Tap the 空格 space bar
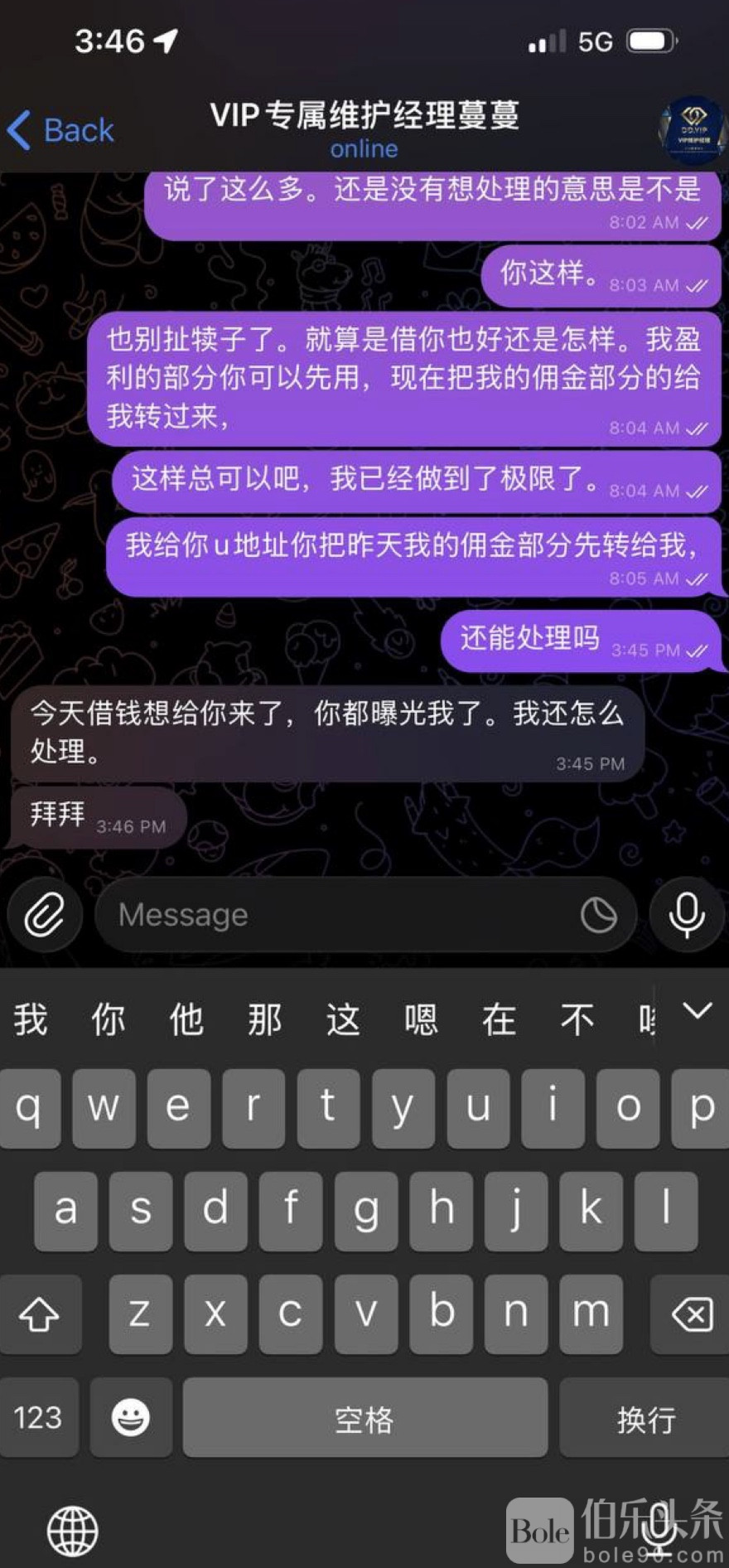Image resolution: width=729 pixels, height=1568 pixels. (x=364, y=1419)
